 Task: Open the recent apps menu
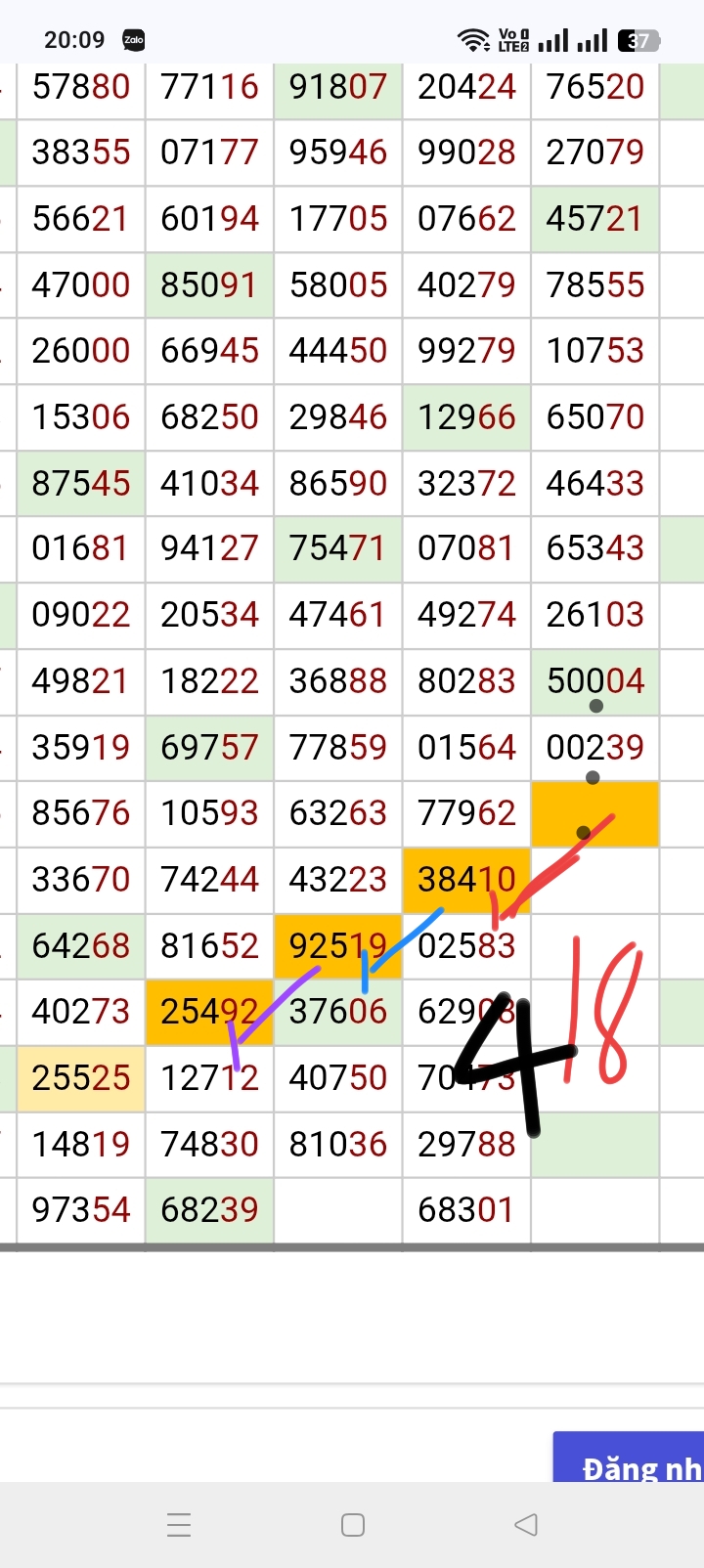(x=179, y=1525)
